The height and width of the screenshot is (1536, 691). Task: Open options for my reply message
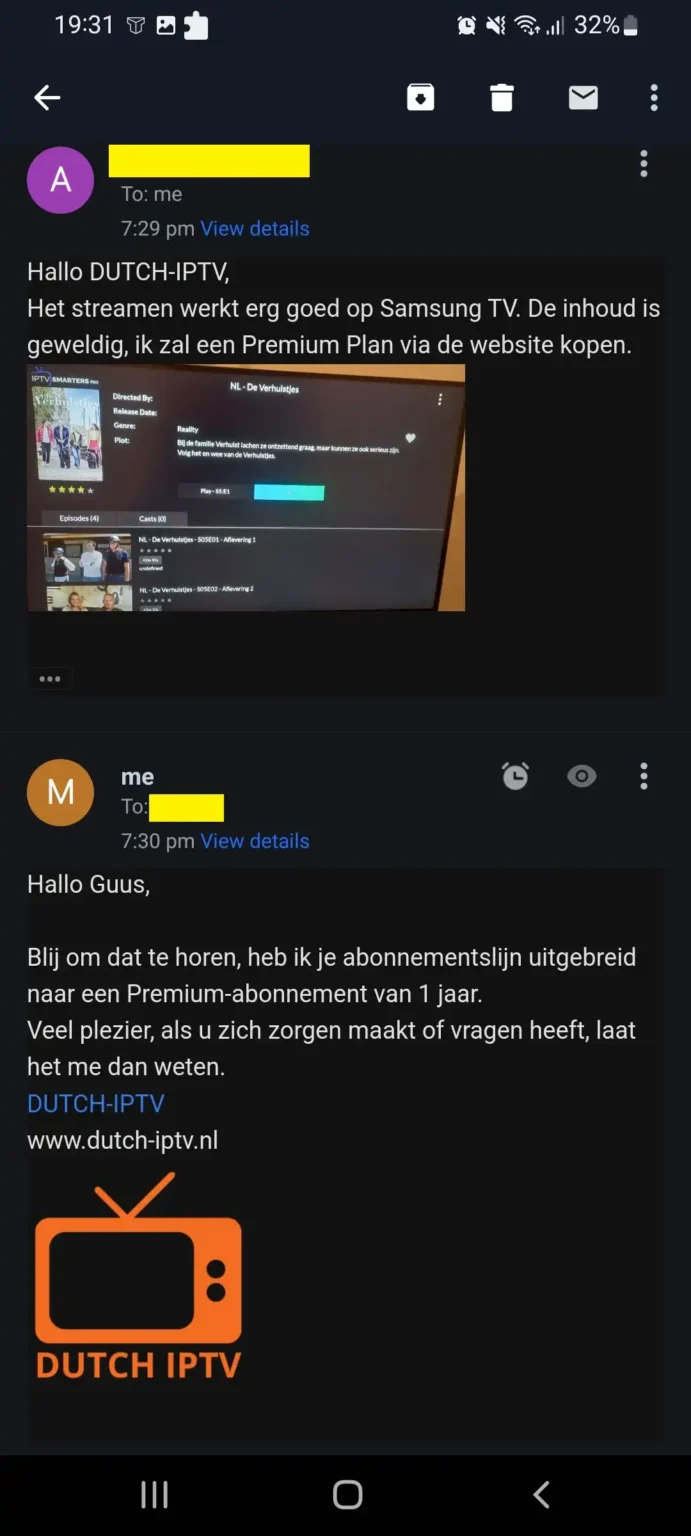[643, 776]
